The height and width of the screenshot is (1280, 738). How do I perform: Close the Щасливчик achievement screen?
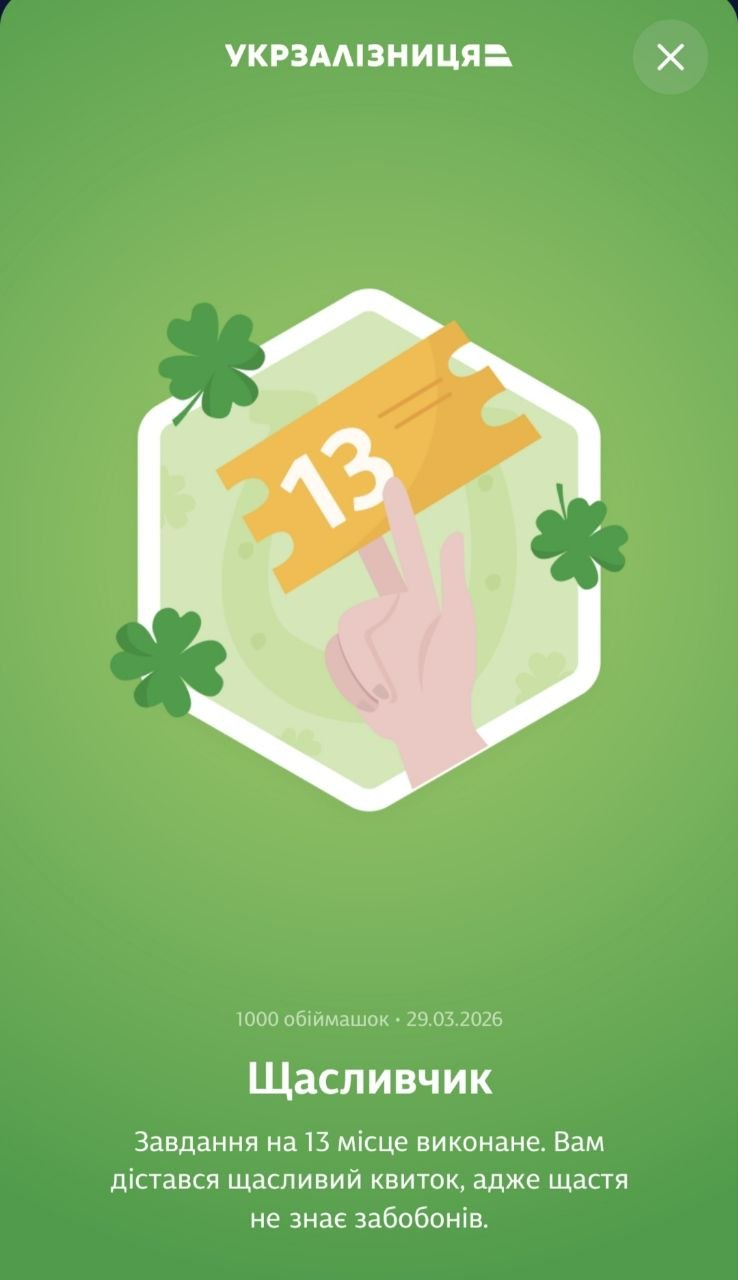[x=670, y=57]
